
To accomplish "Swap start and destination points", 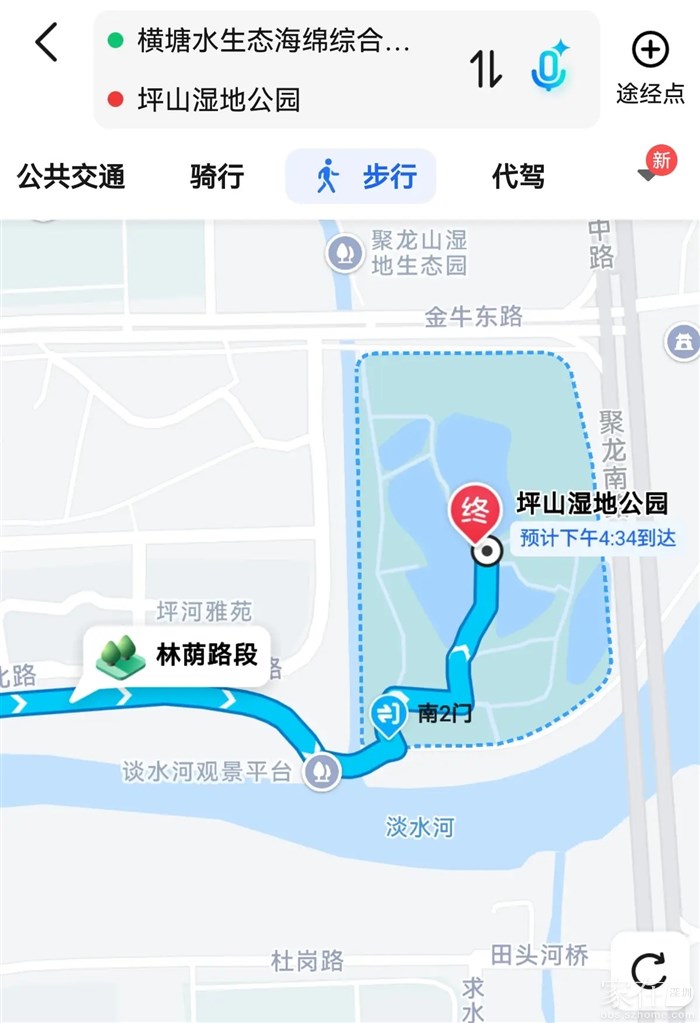I will [486, 68].
